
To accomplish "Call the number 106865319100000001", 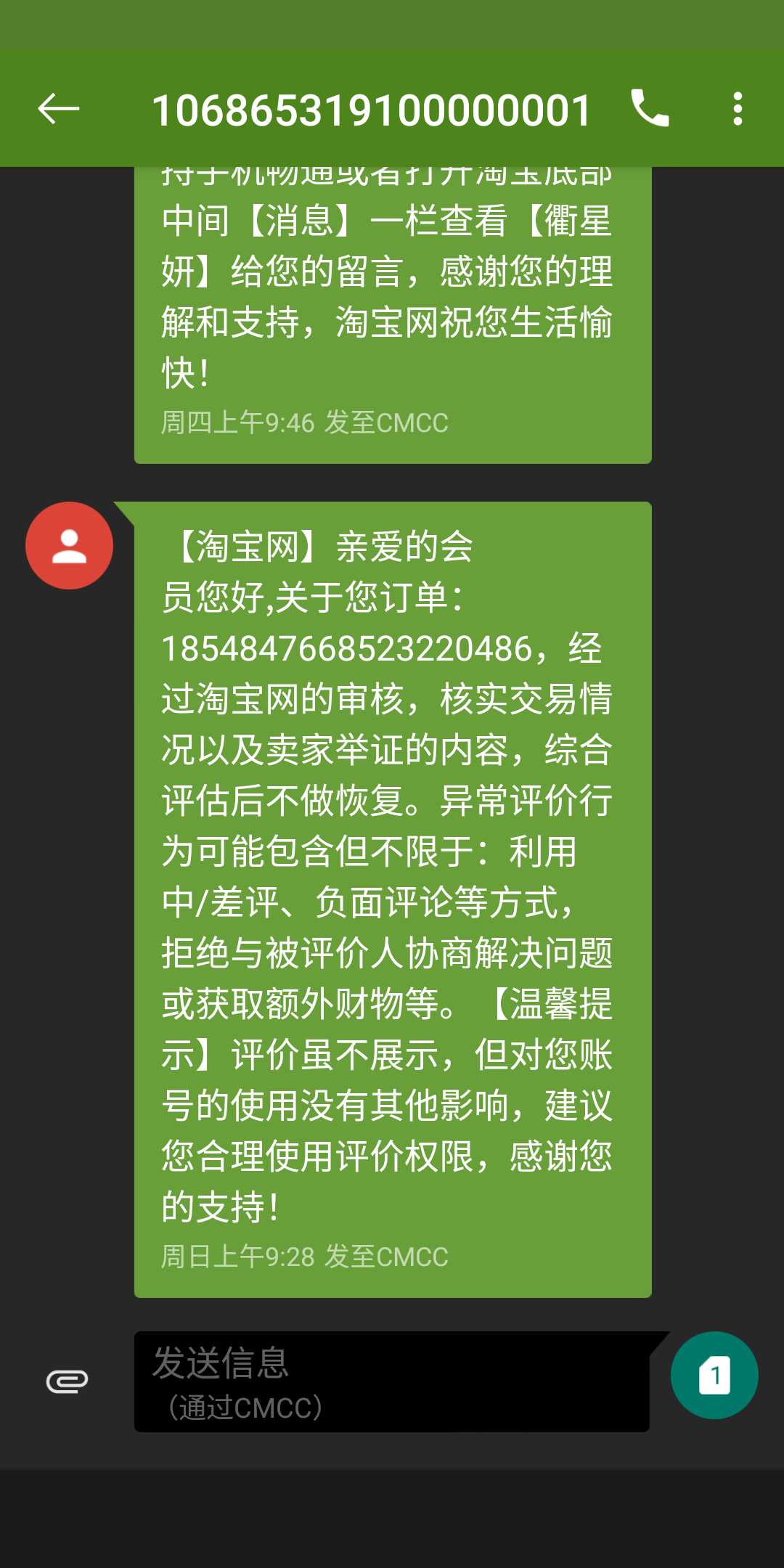I will point(650,109).
